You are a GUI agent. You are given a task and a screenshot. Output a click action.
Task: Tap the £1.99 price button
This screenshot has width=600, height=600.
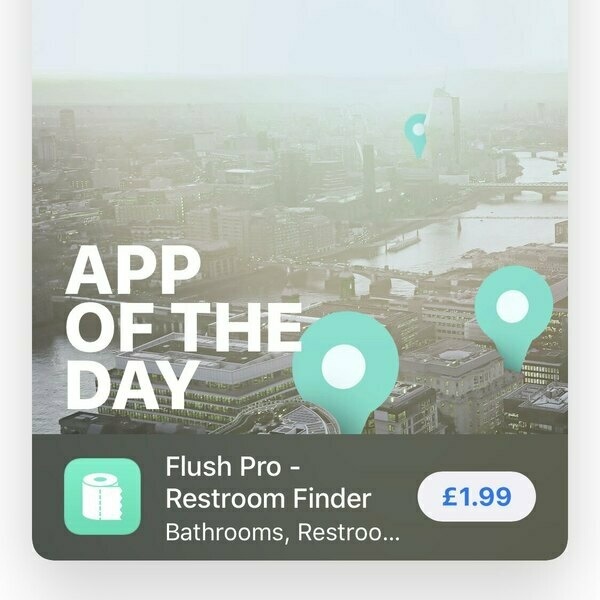coord(477,497)
